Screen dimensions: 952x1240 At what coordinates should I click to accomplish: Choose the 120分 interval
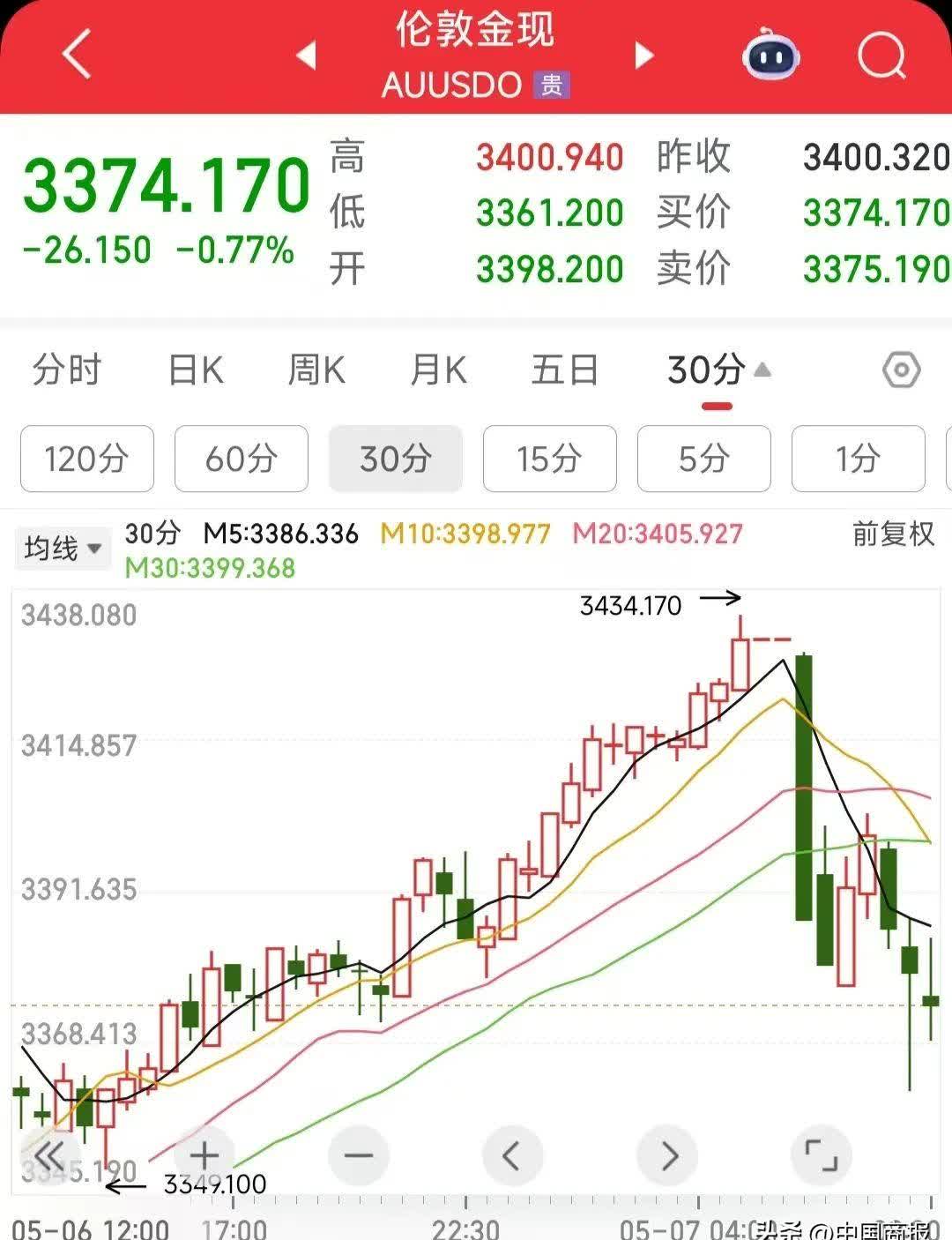(86, 459)
